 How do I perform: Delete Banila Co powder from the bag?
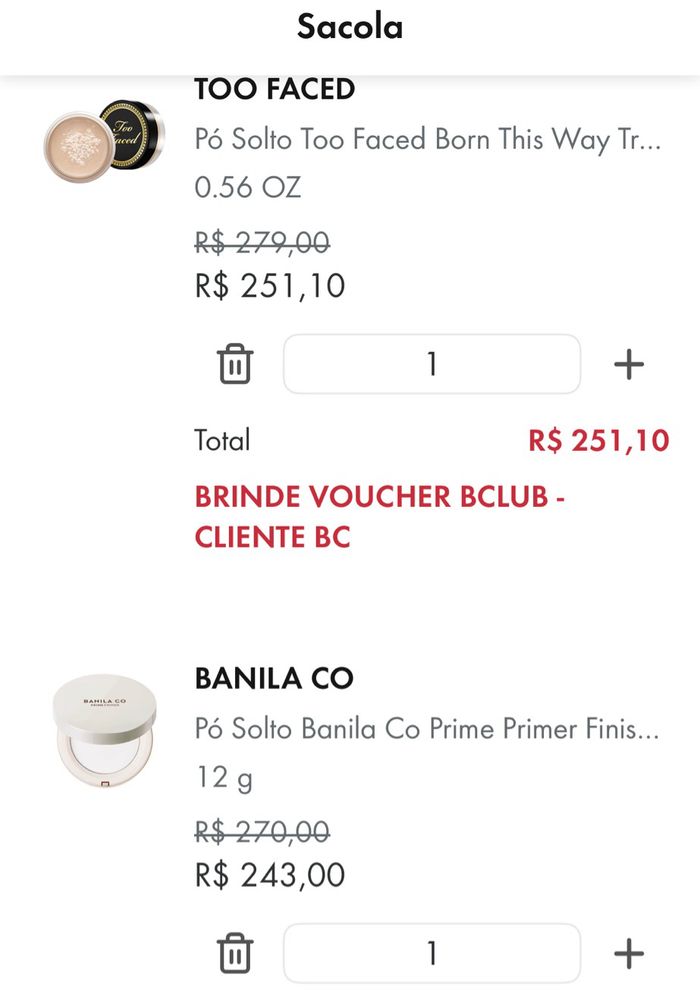tap(235, 953)
